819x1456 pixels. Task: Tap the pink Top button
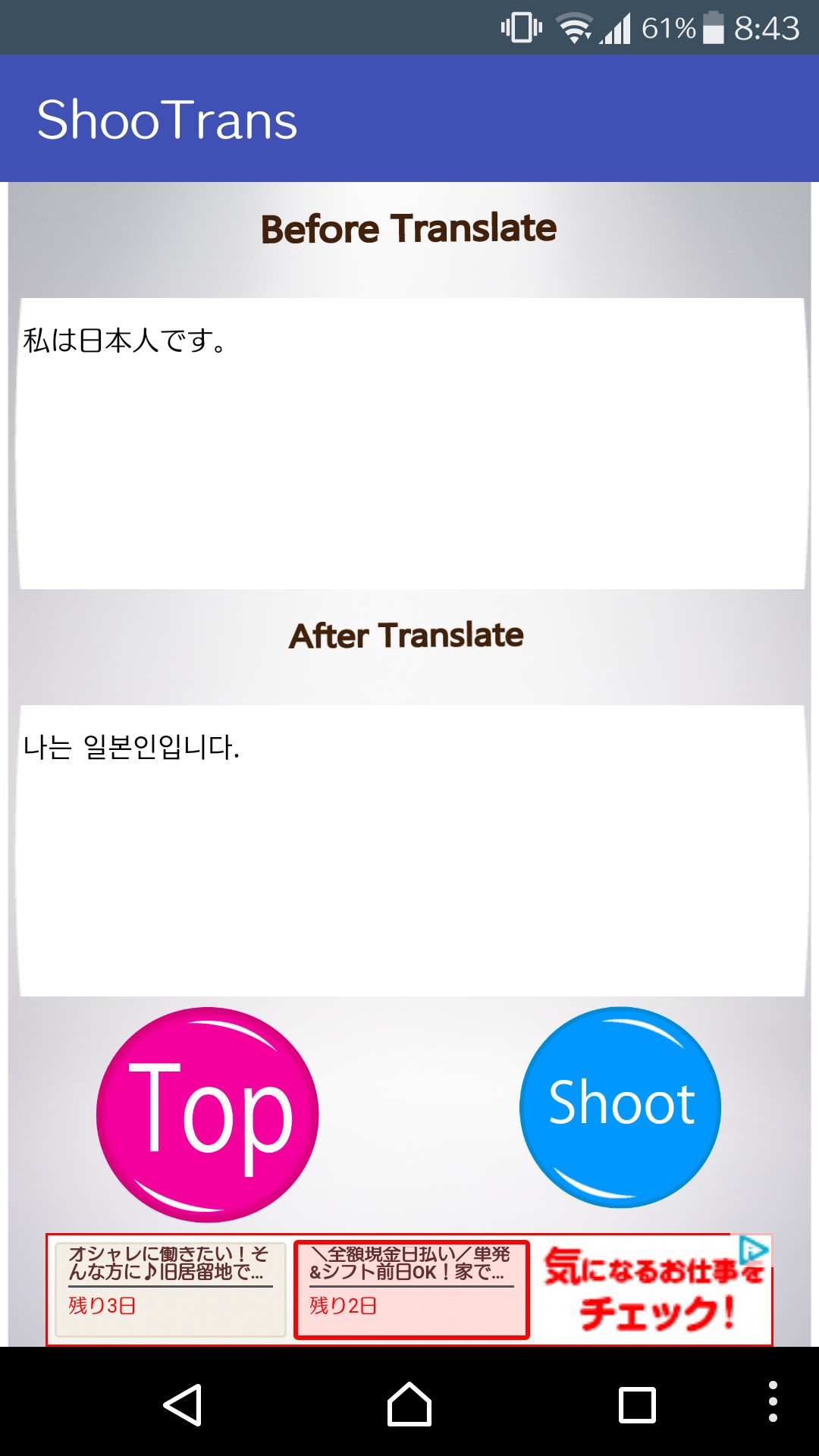[x=207, y=1114]
